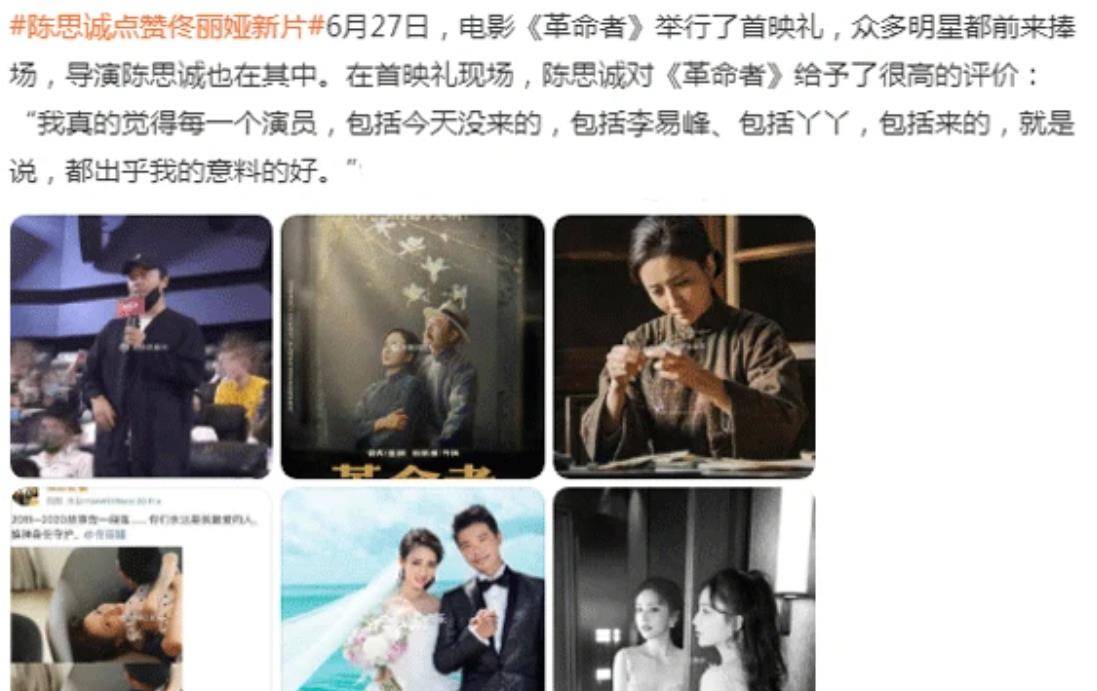Open the 革命者 movie poster image
1097x691 pixels.
click(412, 346)
